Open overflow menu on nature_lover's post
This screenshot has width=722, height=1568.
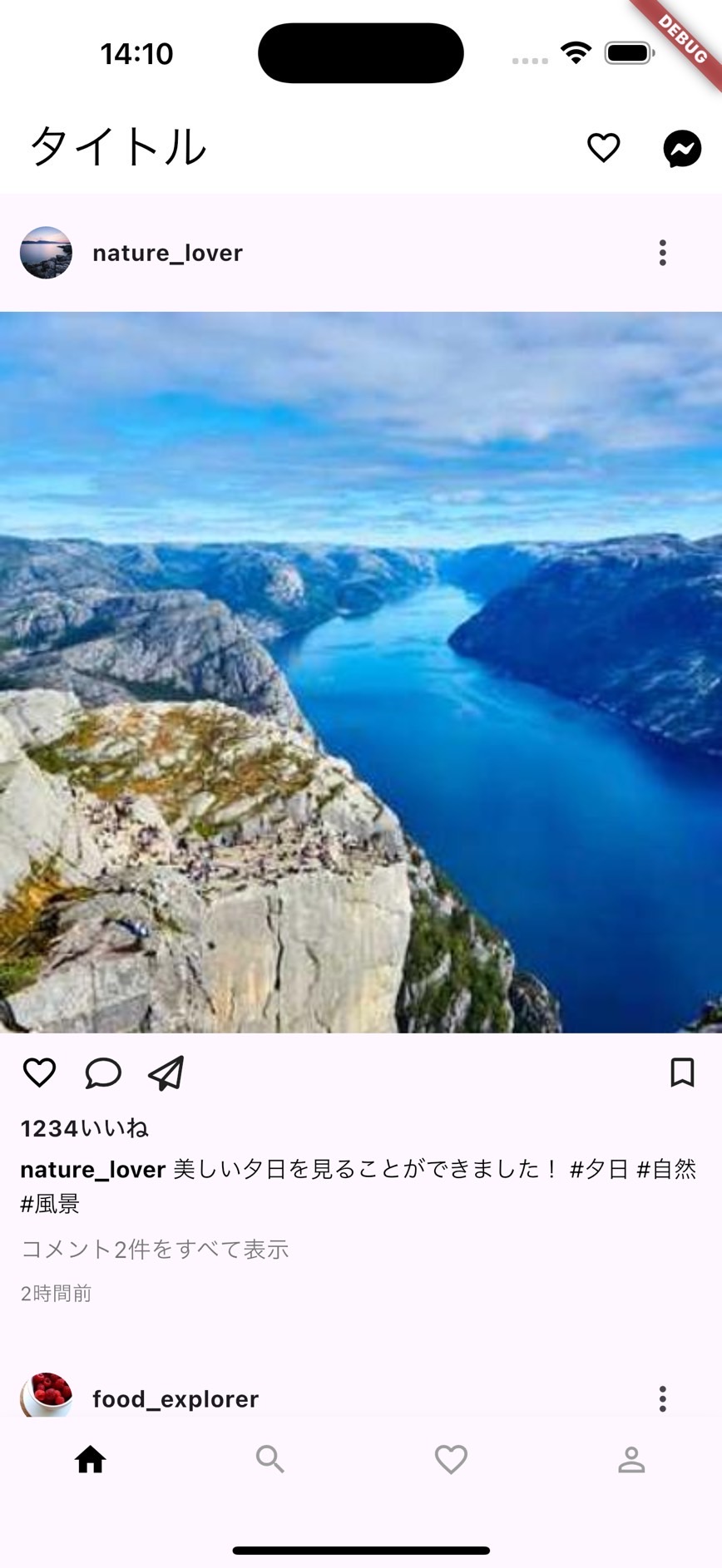pos(662,253)
